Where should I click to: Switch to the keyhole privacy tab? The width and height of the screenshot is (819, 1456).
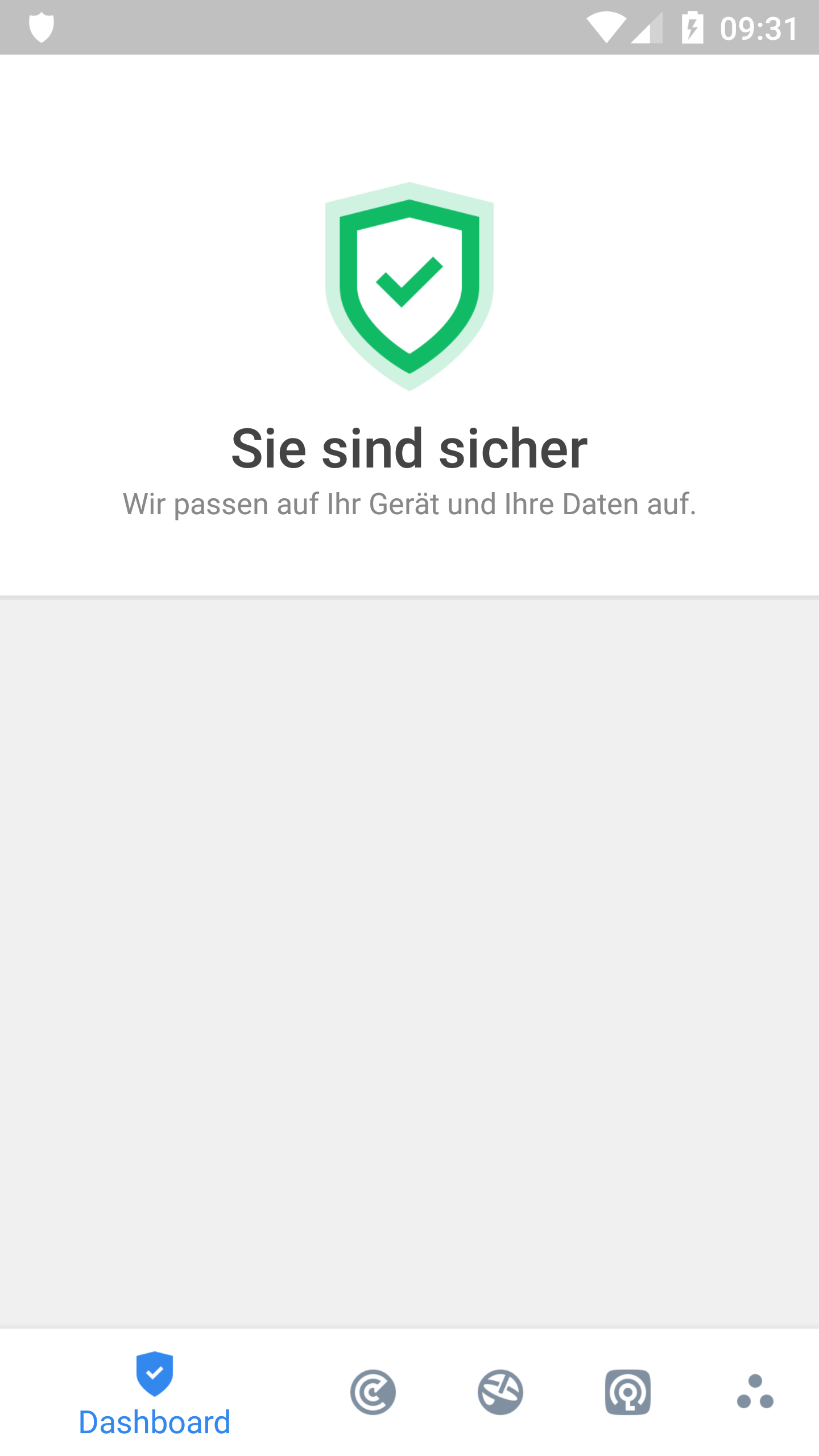(x=628, y=1392)
